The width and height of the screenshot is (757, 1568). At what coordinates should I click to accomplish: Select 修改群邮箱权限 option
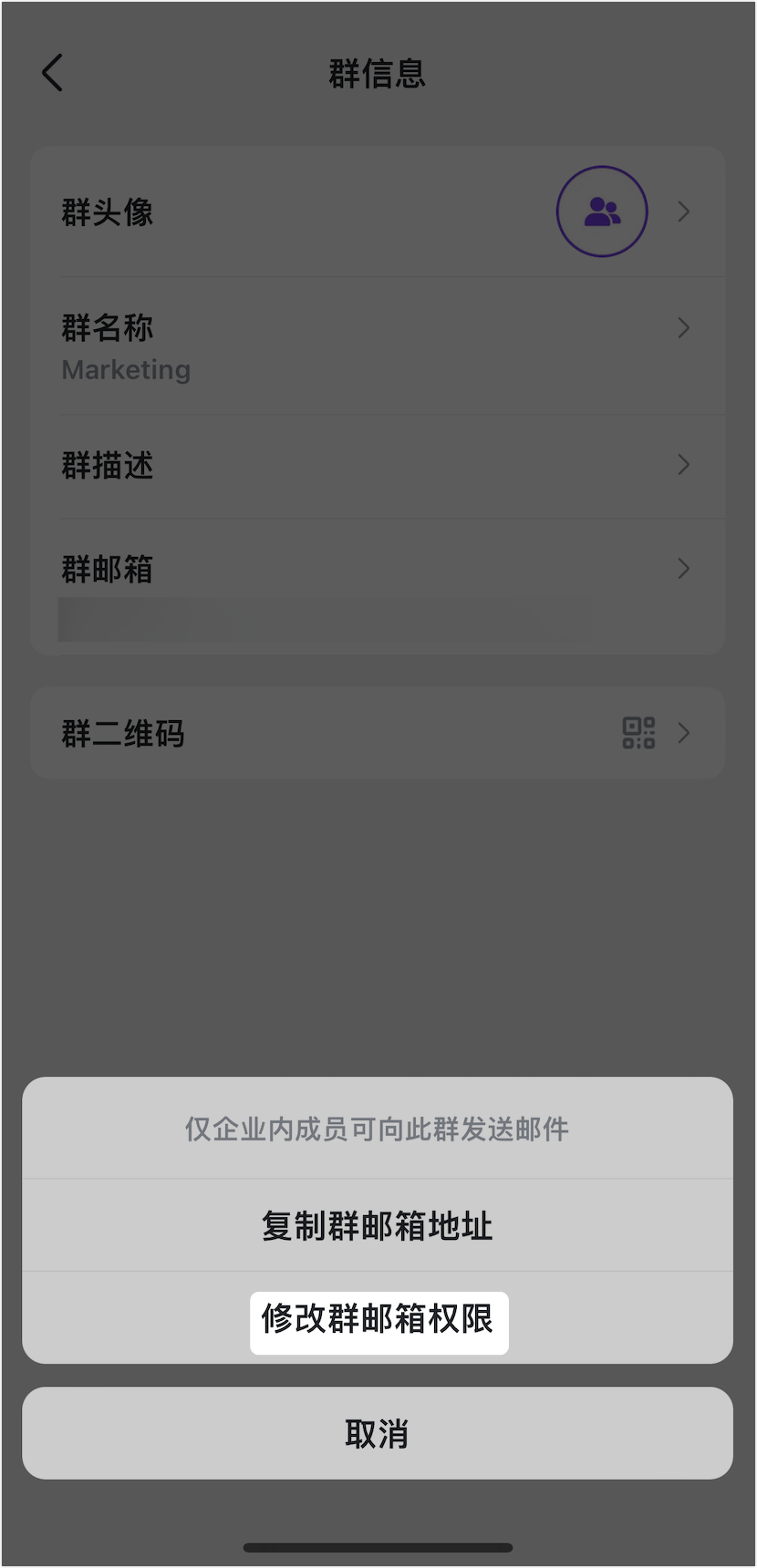coord(378,1319)
